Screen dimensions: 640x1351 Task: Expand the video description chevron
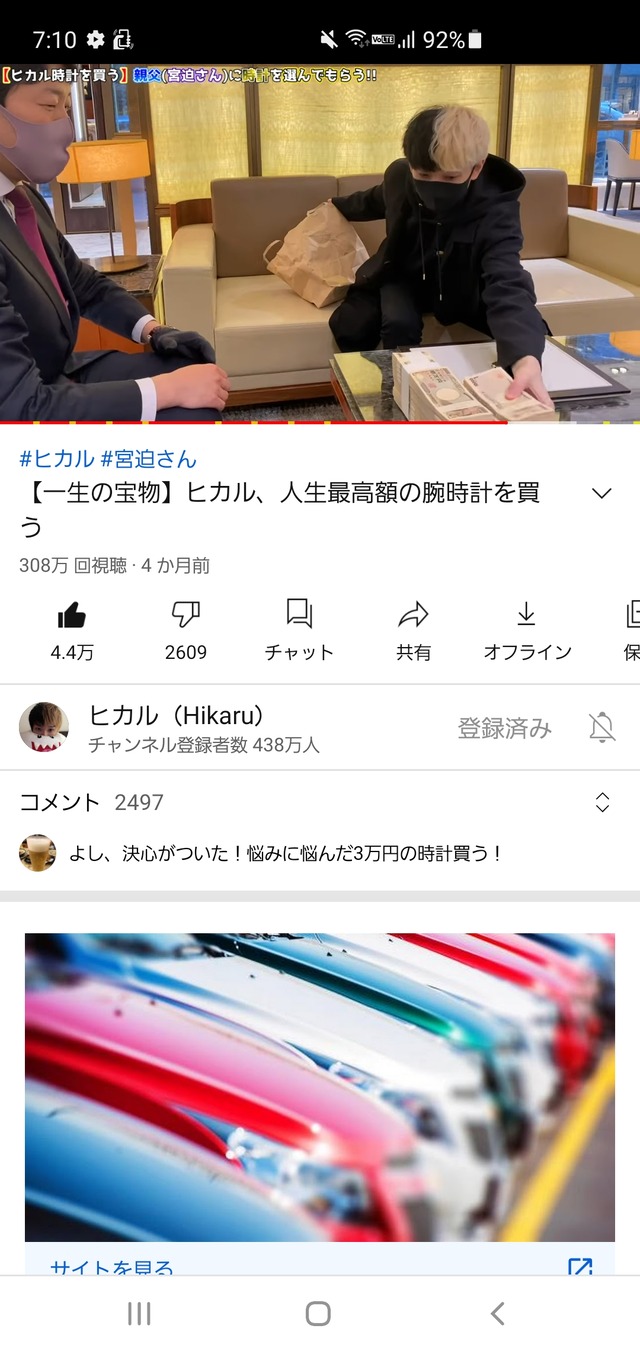point(601,494)
